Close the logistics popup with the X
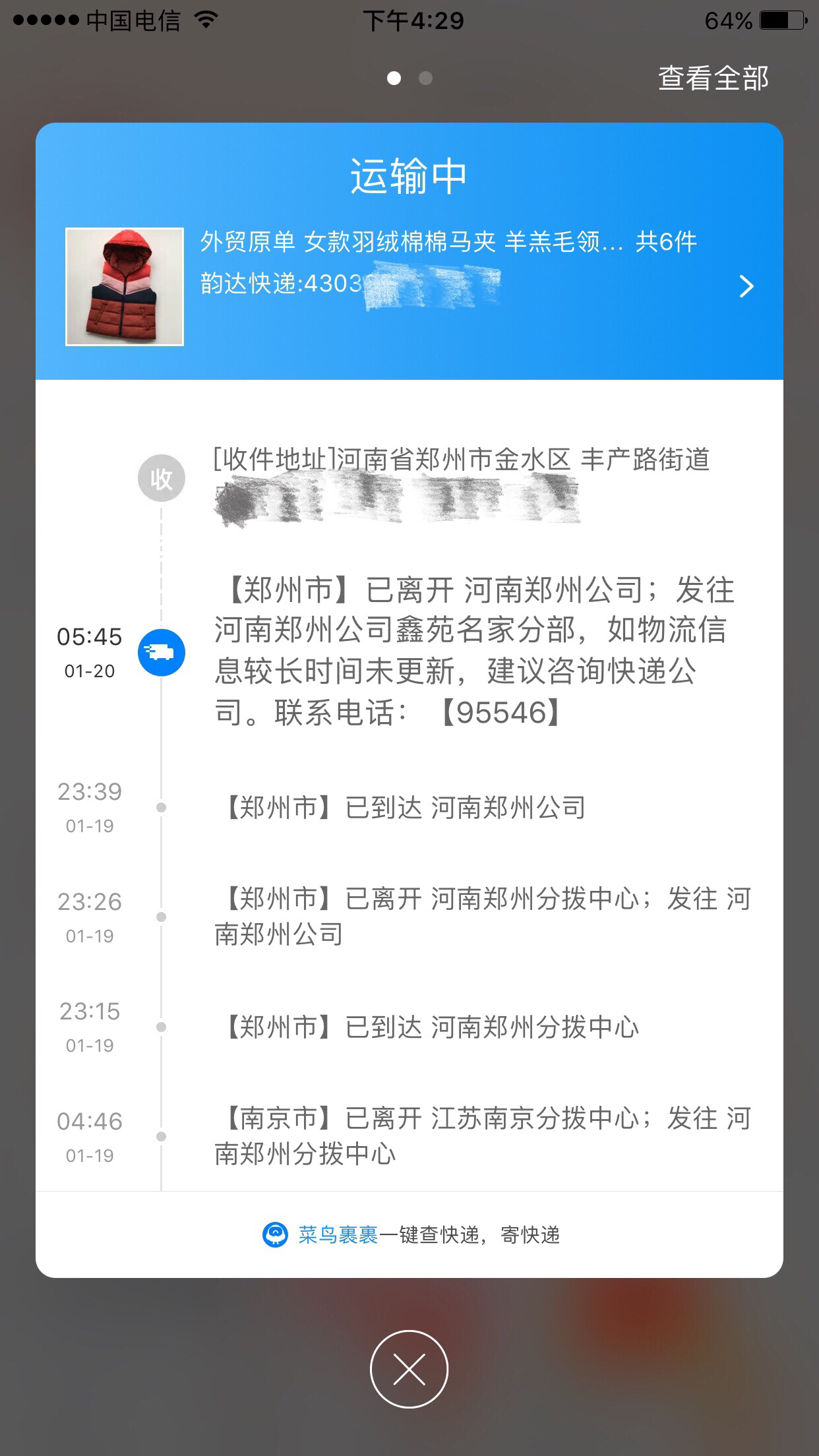This screenshot has height=1456, width=819. (409, 1369)
